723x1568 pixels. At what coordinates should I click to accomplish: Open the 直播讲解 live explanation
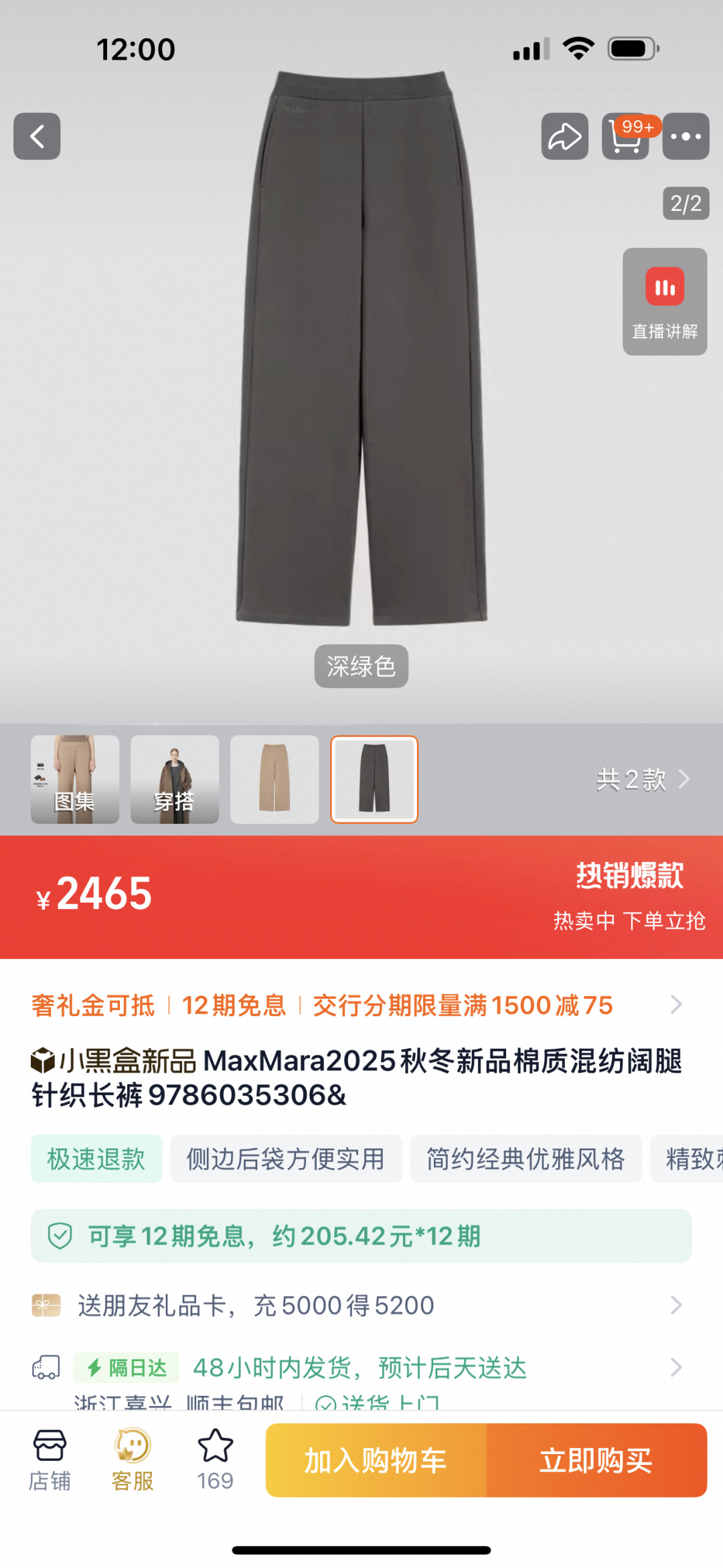pos(664,301)
